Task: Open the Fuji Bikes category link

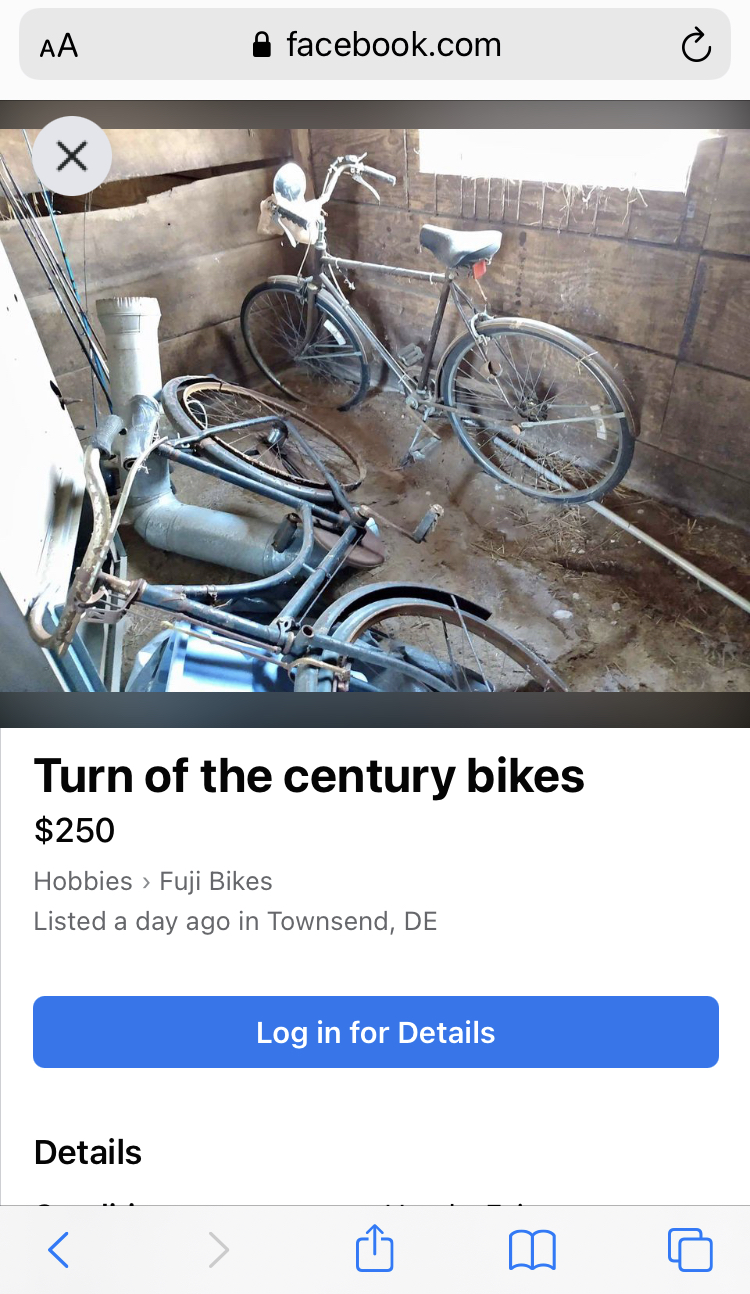Action: click(215, 881)
